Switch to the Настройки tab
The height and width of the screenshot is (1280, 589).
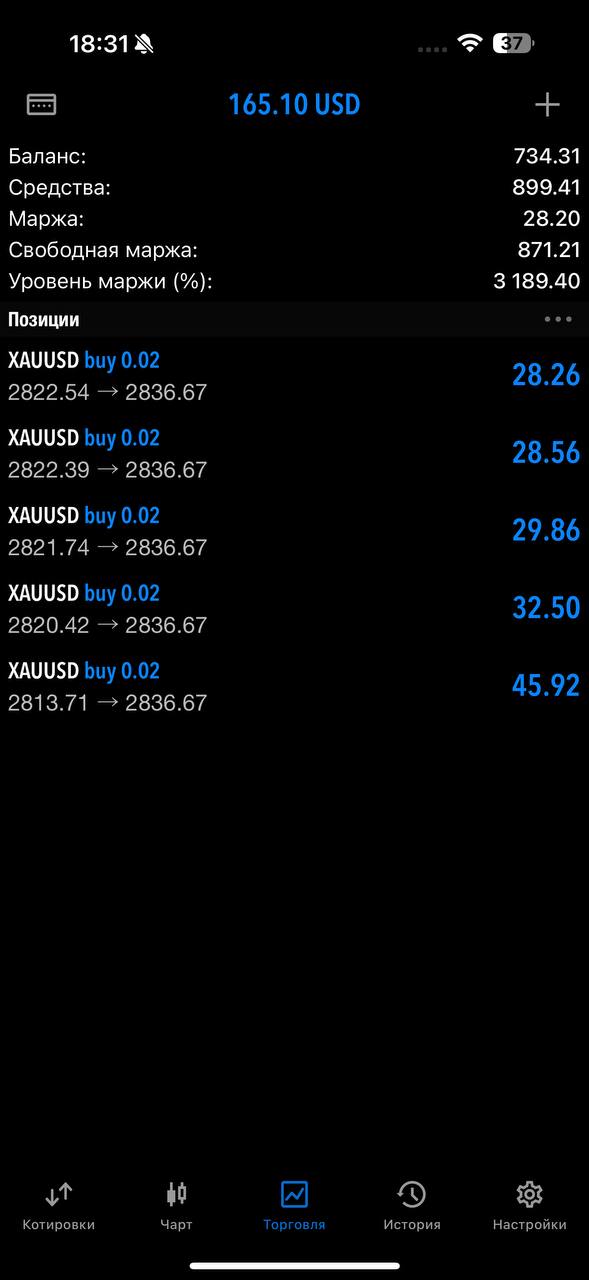click(x=529, y=1206)
